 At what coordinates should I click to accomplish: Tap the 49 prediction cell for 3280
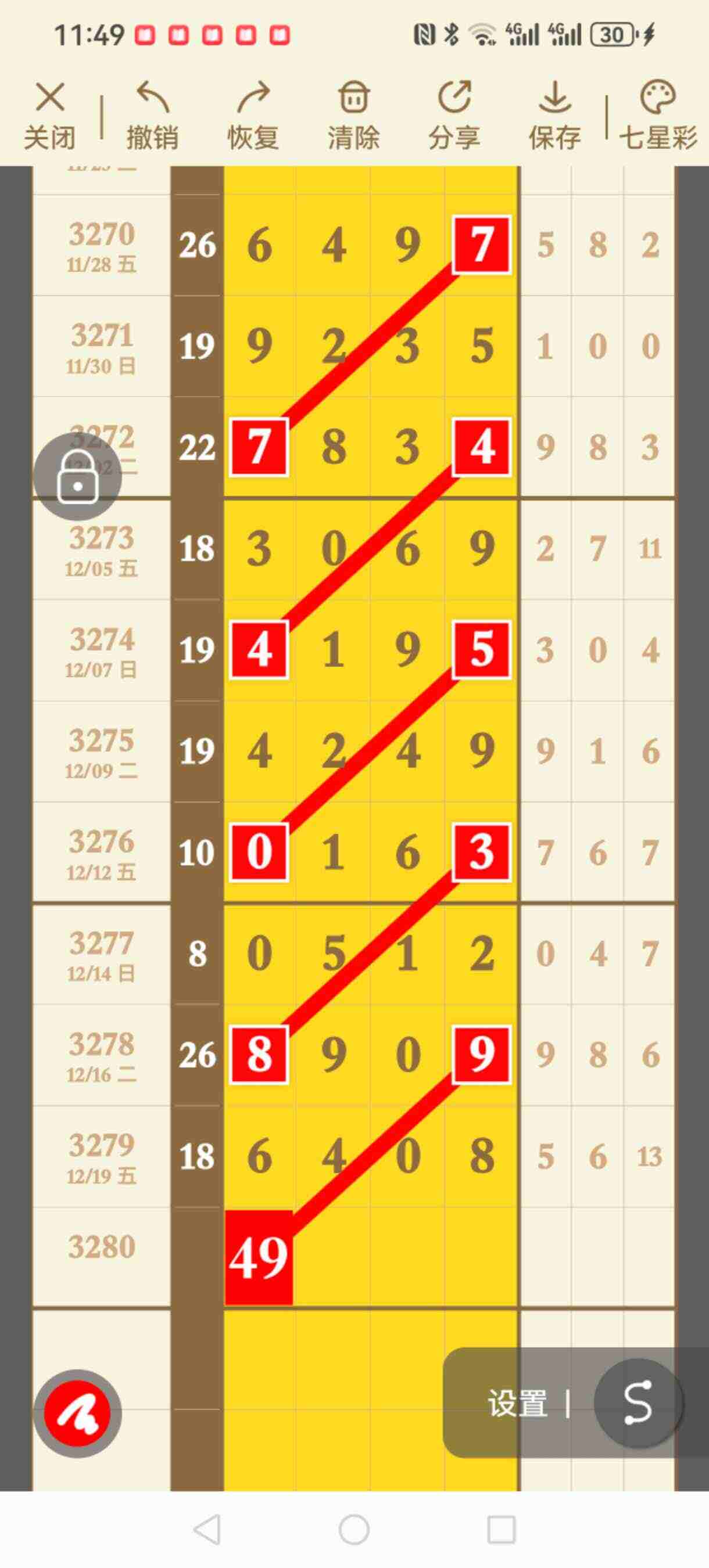point(259,1257)
